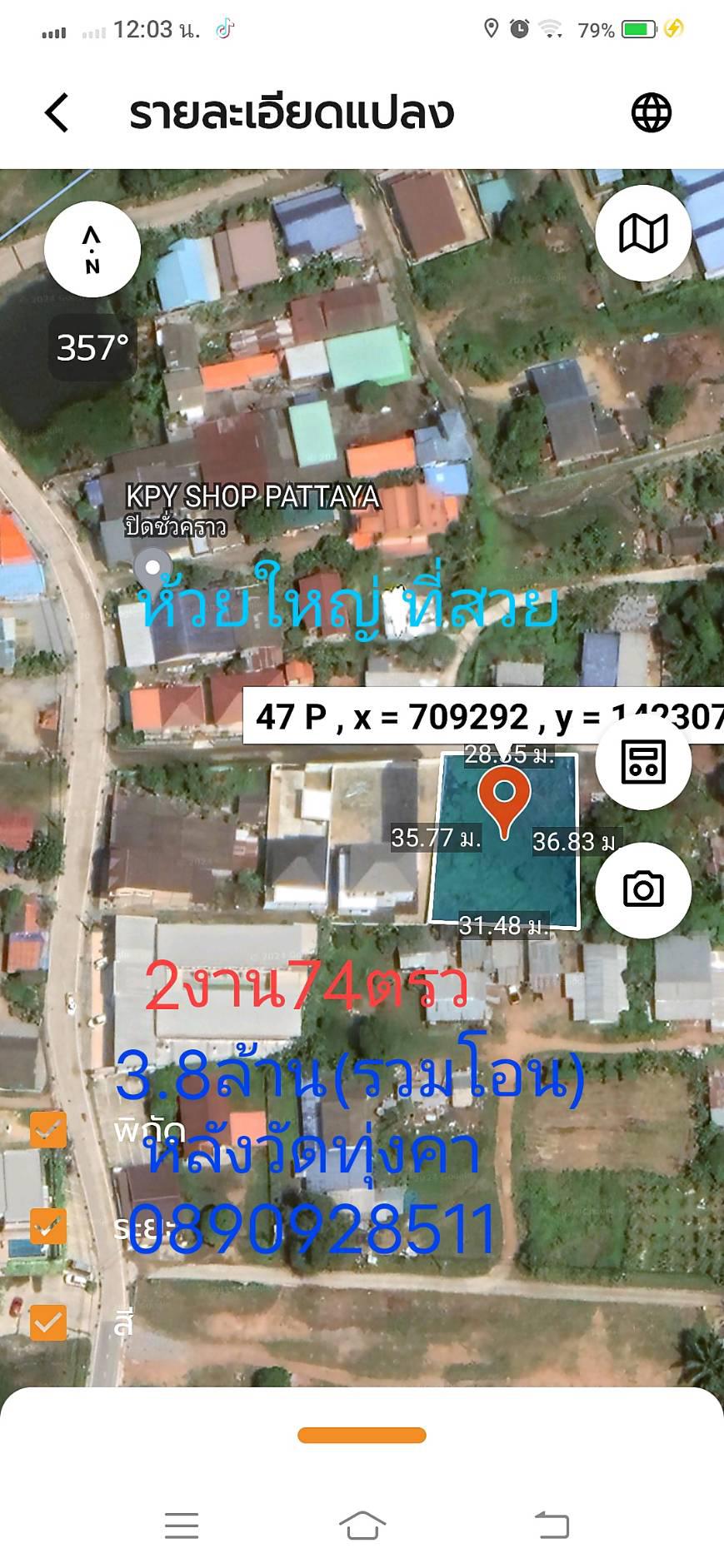Screen dimensions: 724x1568
Task: Tap the orange bottom sheet handle
Action: [362, 1435]
